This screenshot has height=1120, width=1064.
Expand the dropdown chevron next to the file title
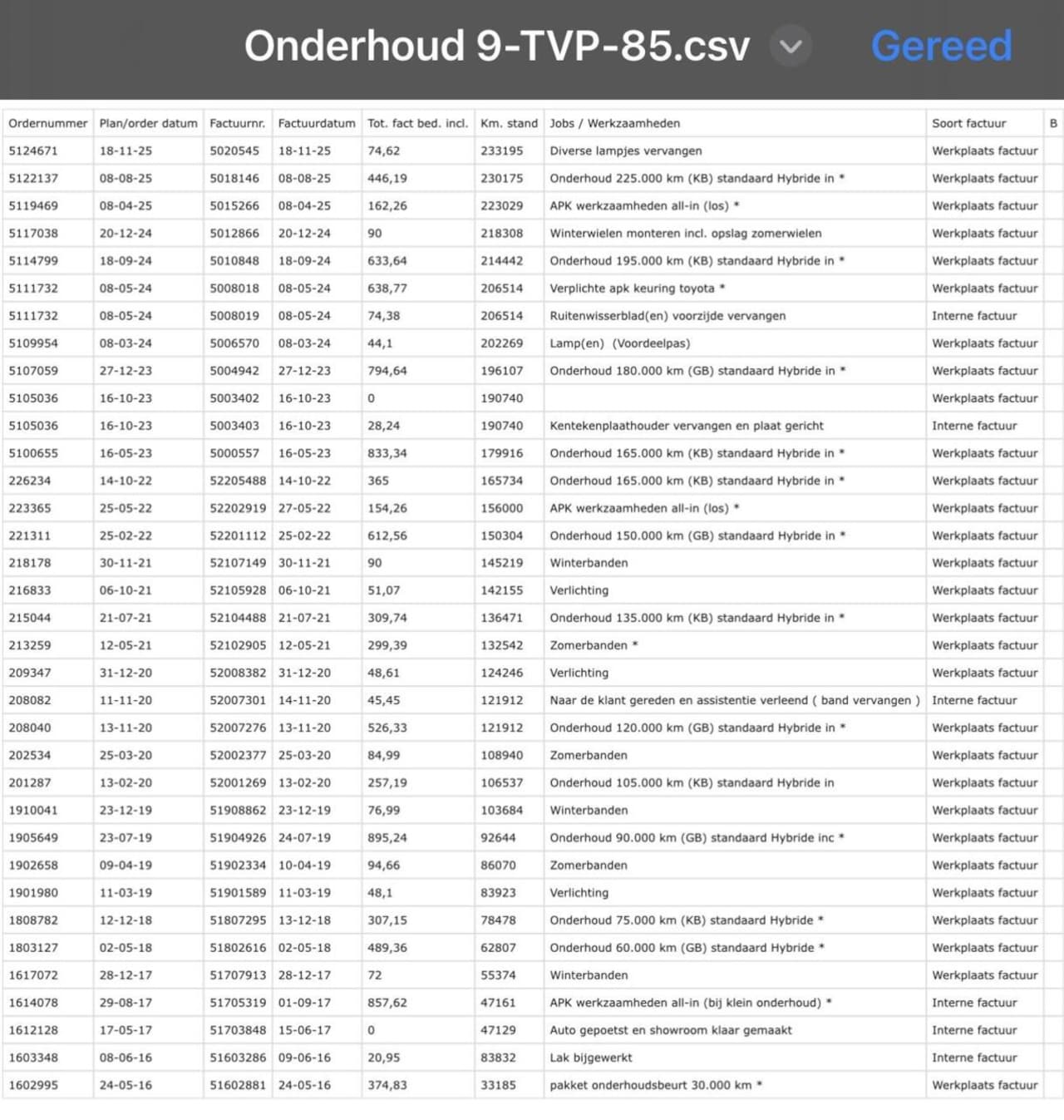(791, 47)
